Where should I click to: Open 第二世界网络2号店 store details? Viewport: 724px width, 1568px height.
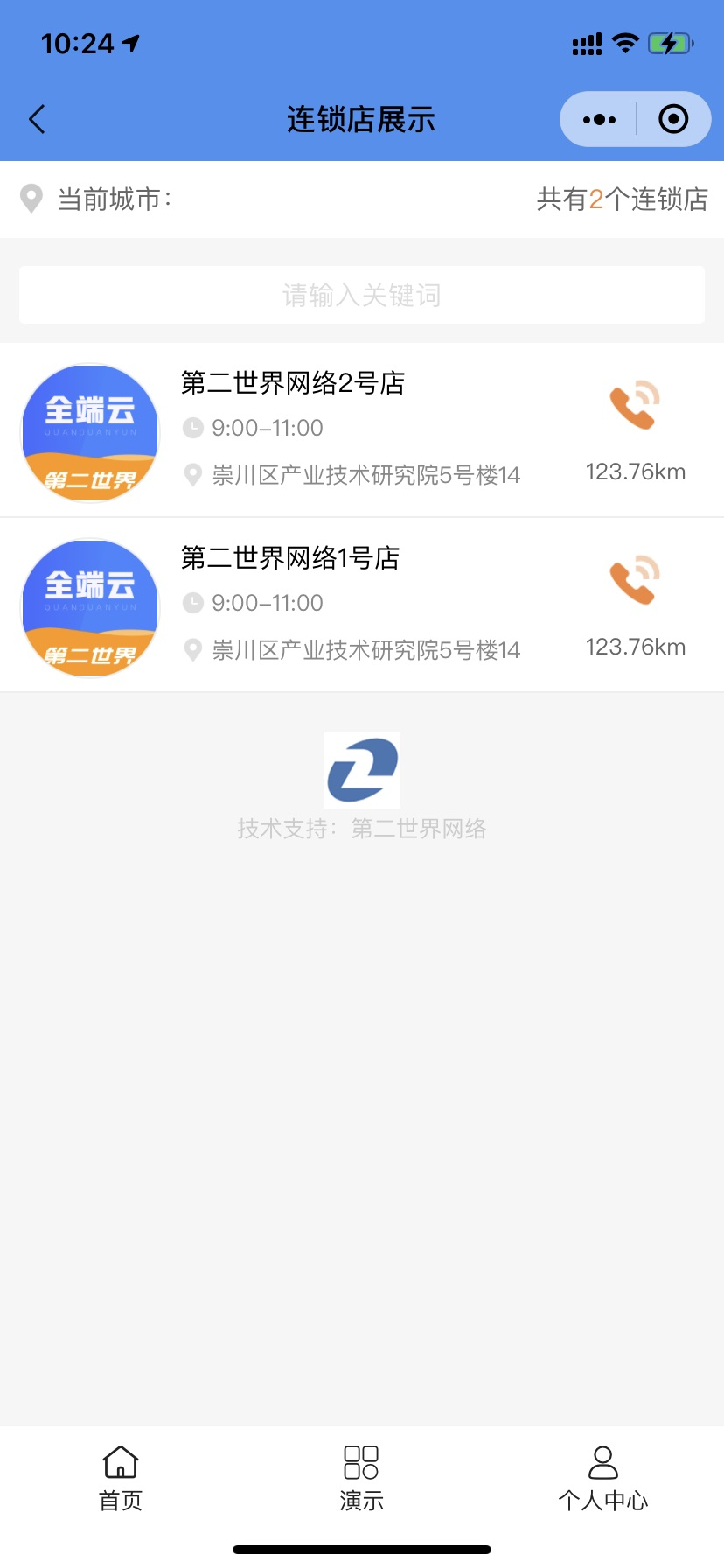click(362, 430)
